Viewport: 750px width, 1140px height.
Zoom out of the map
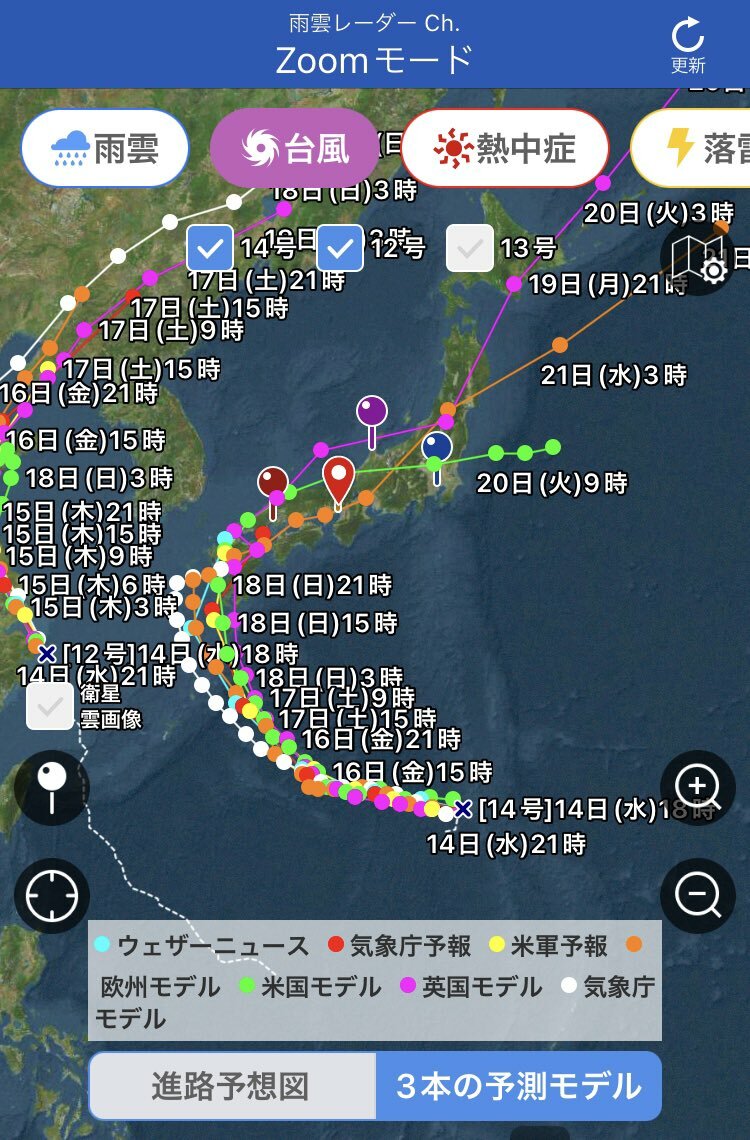pos(698,895)
